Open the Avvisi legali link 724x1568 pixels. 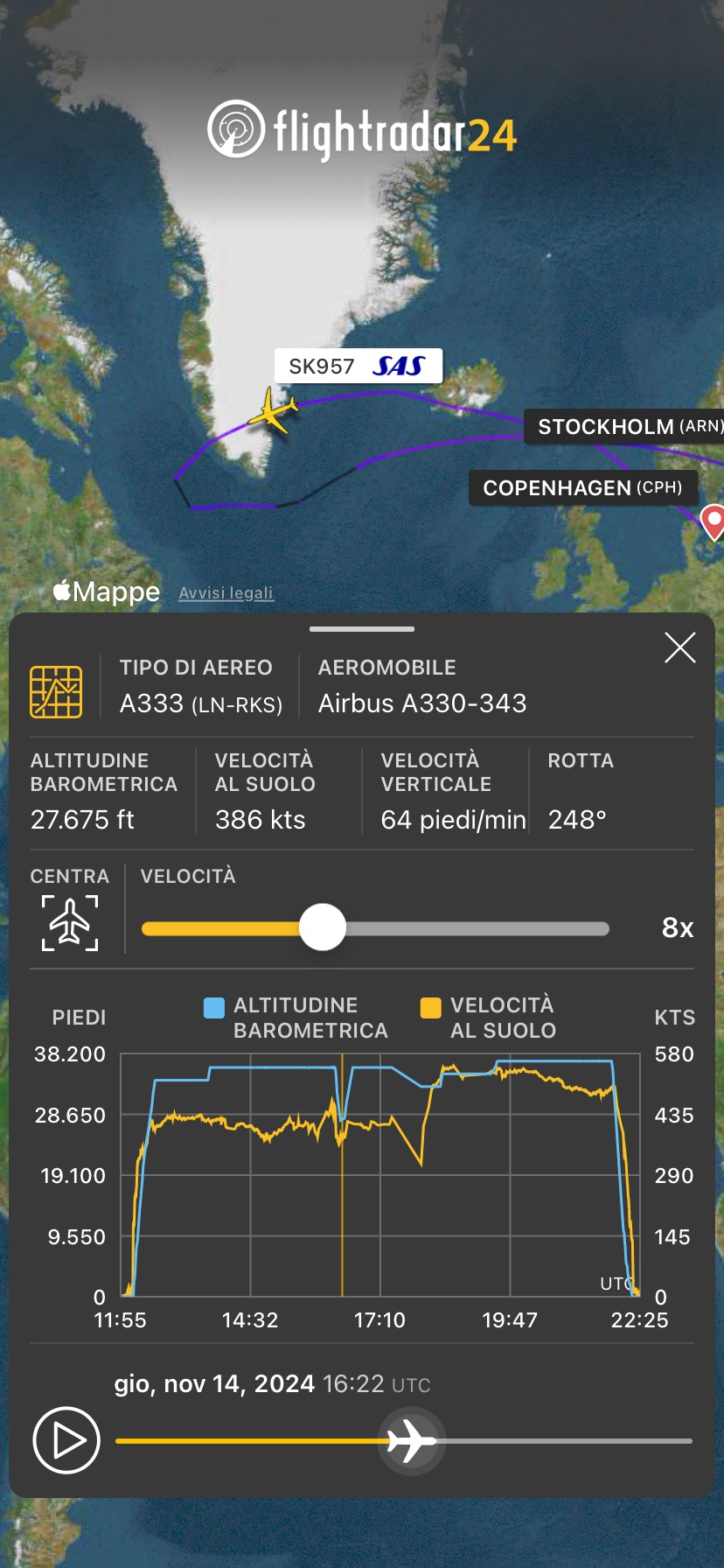226,593
